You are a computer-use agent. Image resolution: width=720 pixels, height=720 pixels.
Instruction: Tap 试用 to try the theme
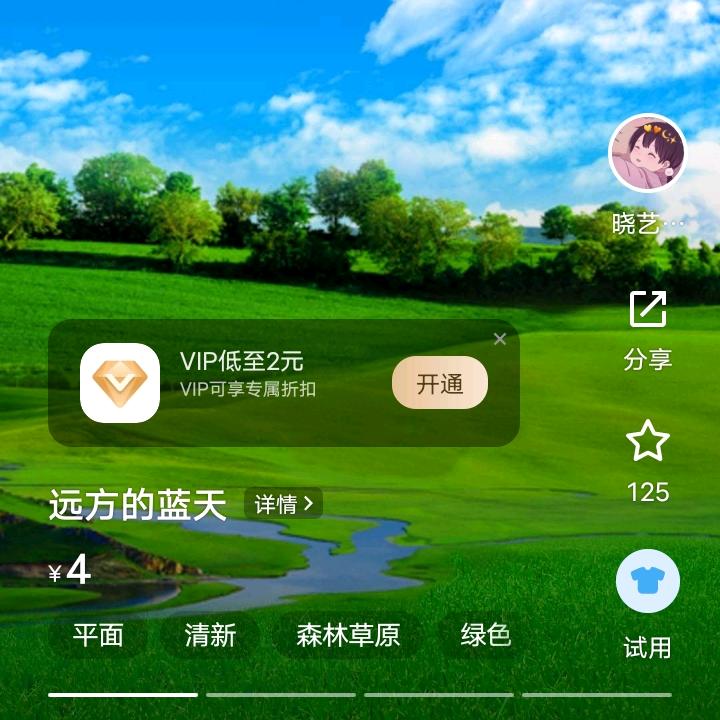(647, 583)
